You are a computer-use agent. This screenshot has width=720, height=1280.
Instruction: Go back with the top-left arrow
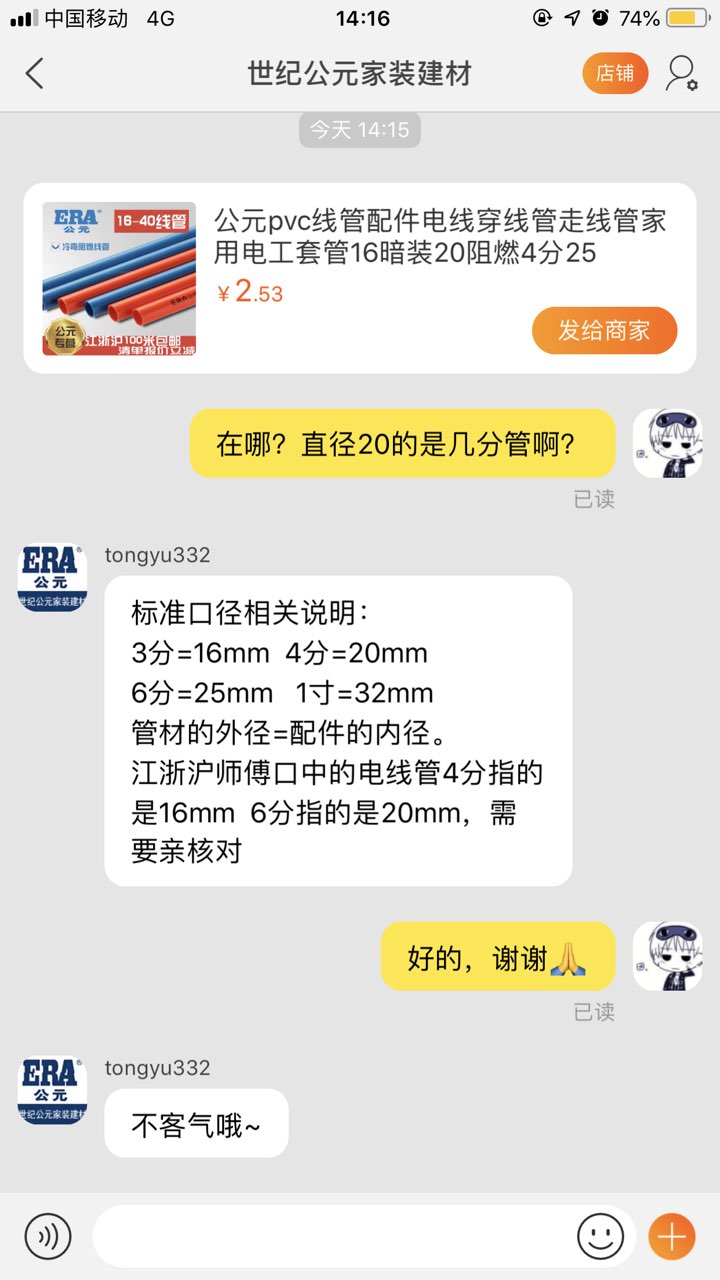pos(35,73)
